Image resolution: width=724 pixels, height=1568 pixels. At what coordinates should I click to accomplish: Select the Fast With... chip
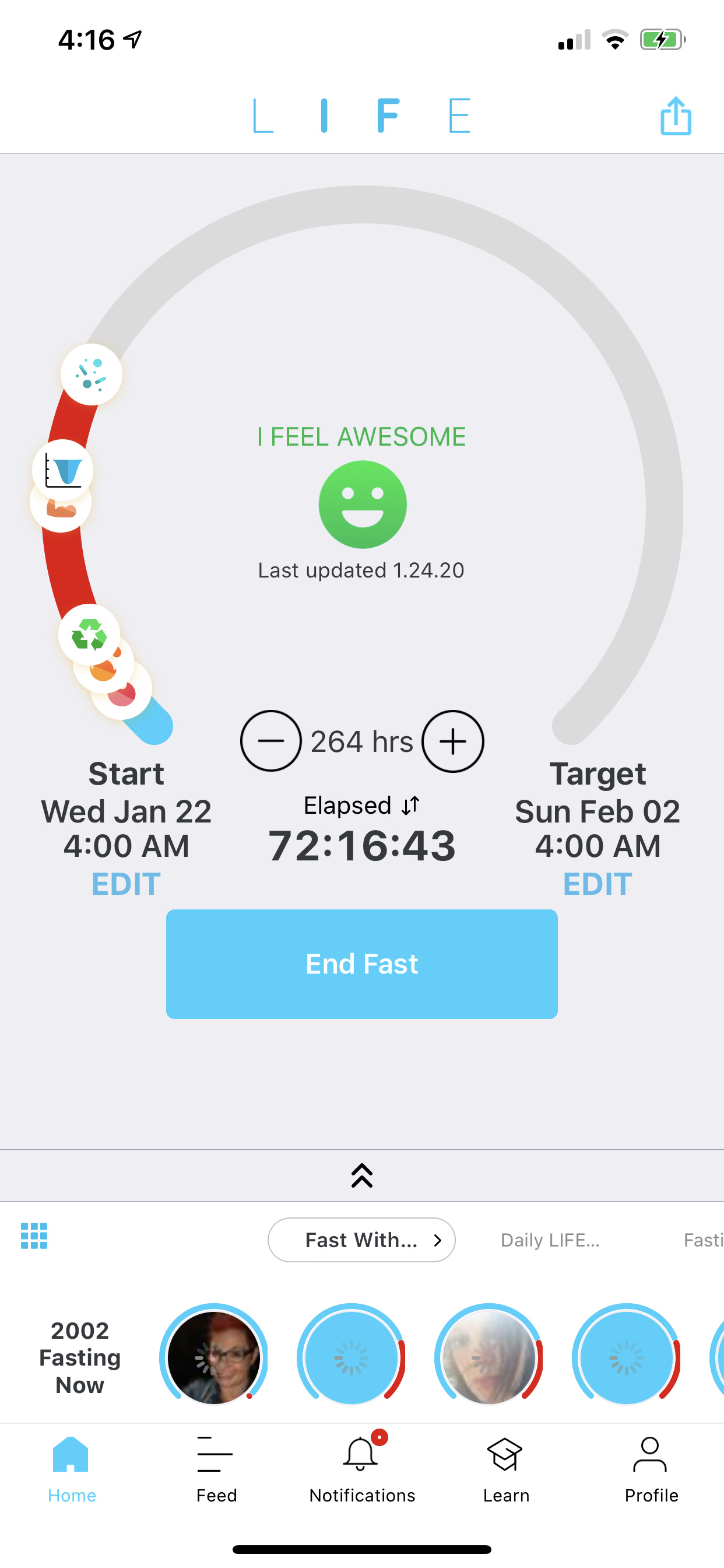(x=361, y=1240)
